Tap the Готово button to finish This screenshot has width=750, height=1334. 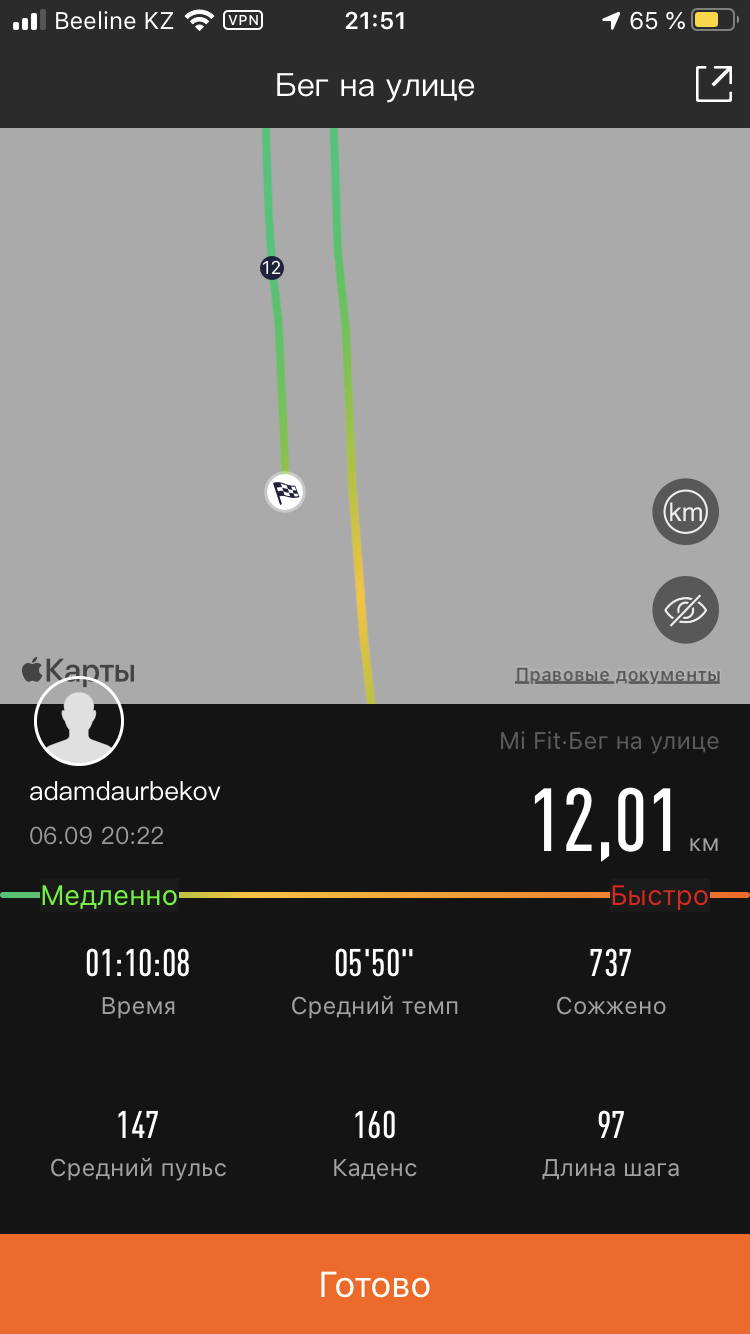click(375, 1284)
